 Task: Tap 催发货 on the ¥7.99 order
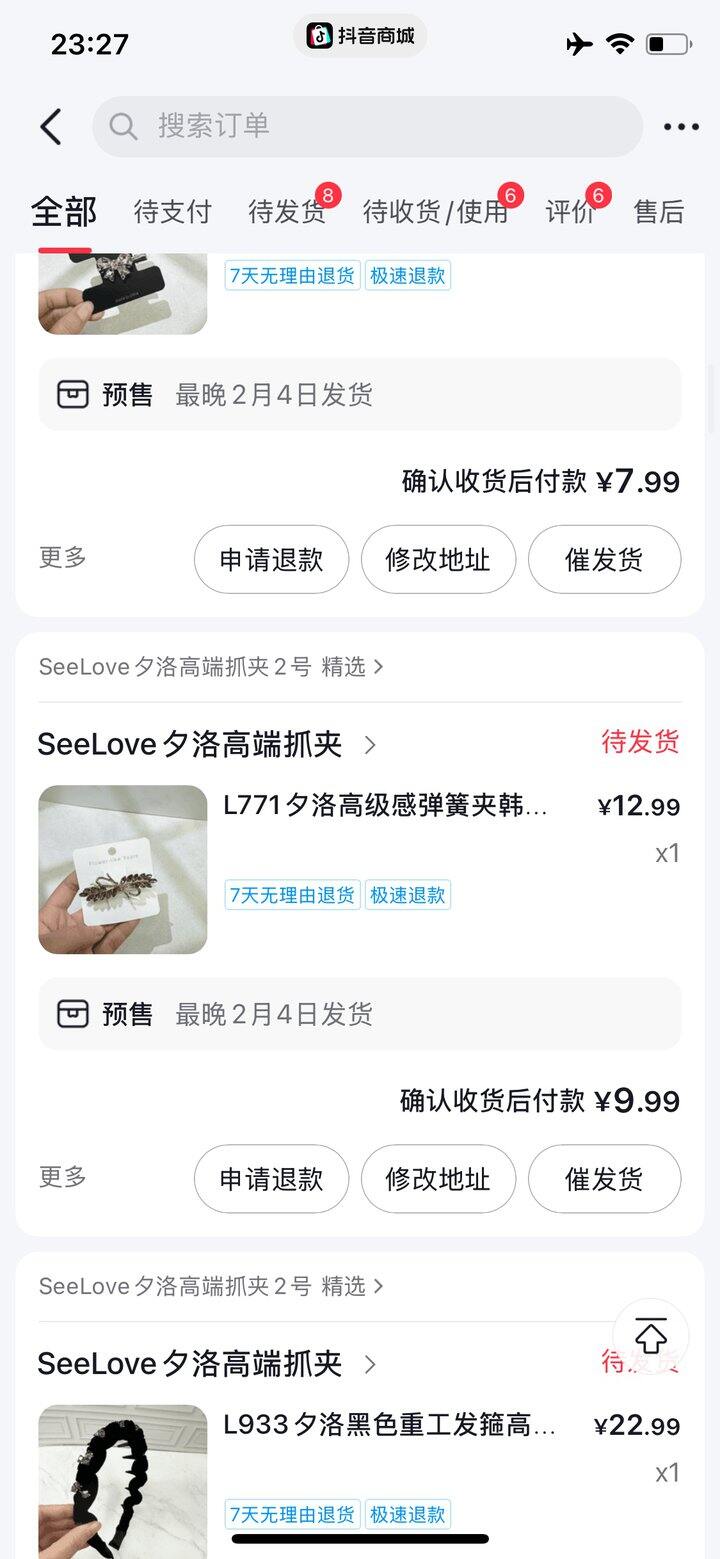(x=604, y=560)
